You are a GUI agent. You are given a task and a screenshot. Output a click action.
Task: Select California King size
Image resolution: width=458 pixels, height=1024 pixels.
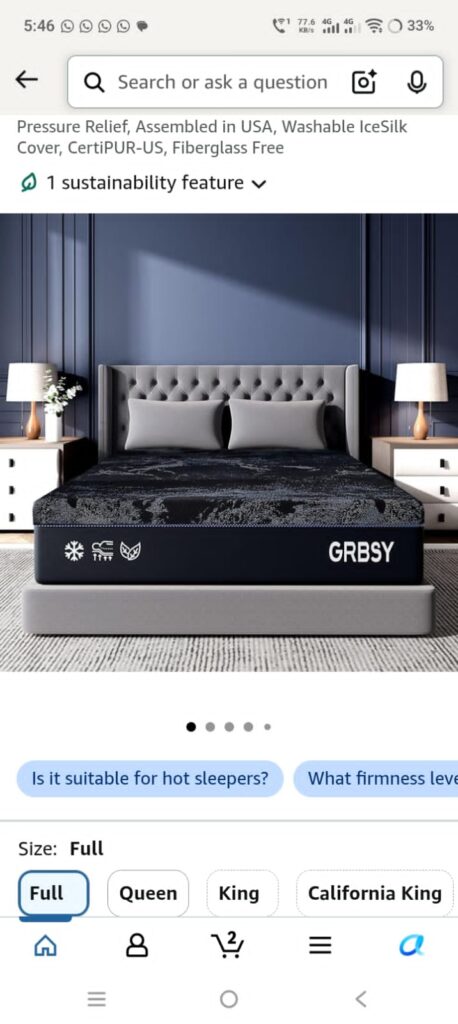click(x=375, y=893)
